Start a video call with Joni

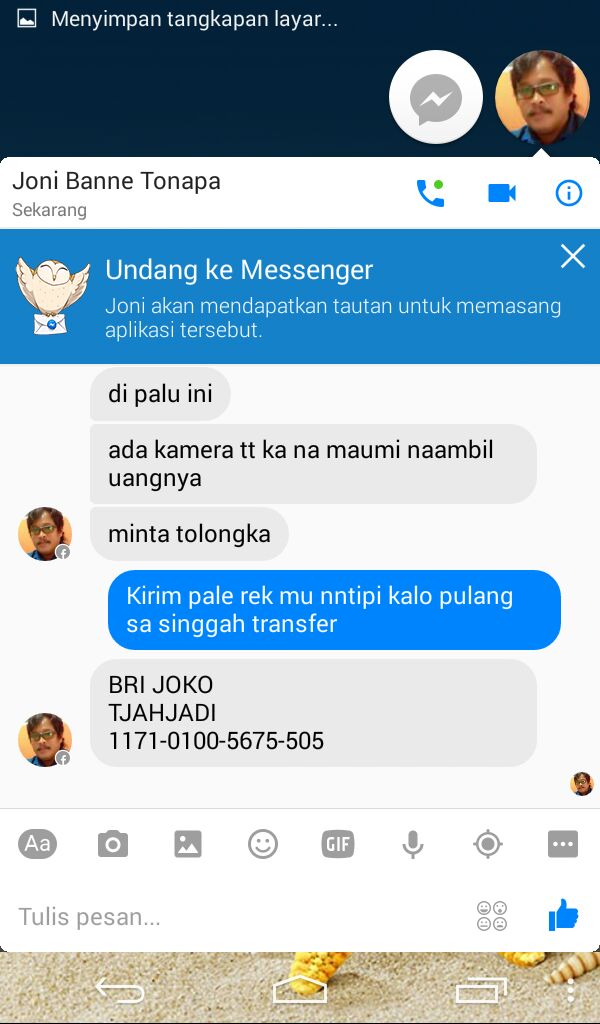click(x=501, y=193)
